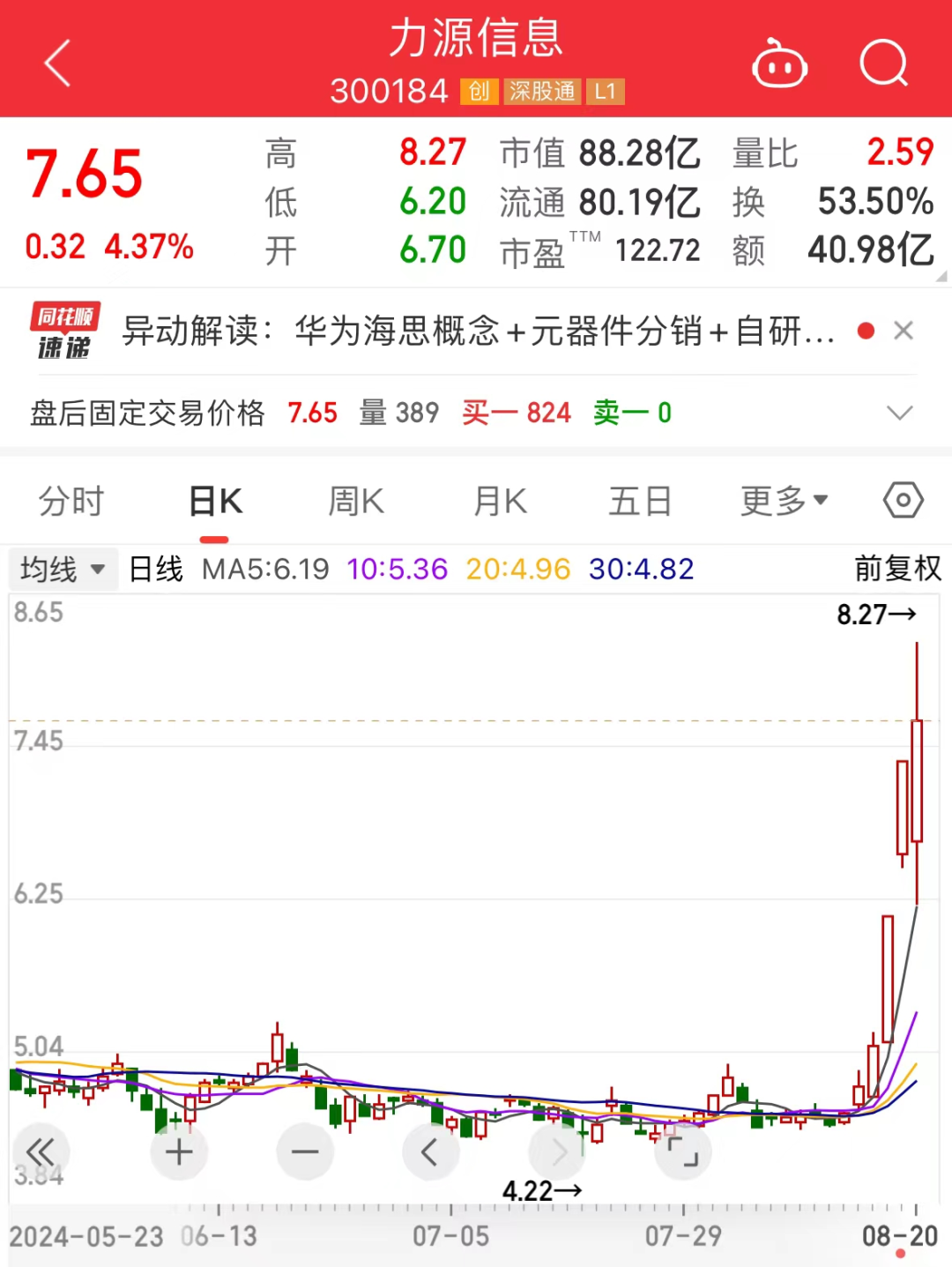Expand chart to full screen

(682, 1151)
